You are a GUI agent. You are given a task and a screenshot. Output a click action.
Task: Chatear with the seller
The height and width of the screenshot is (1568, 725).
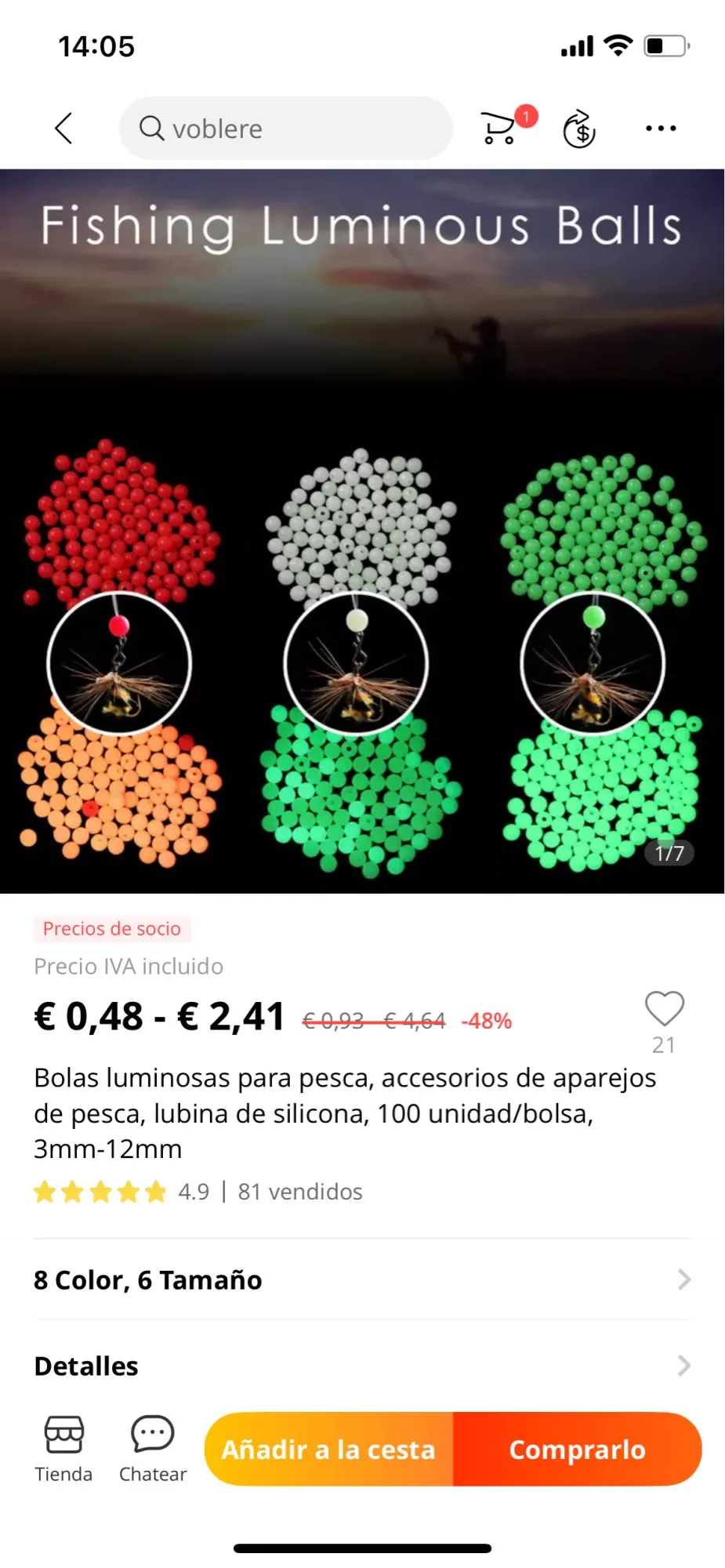153,1450
